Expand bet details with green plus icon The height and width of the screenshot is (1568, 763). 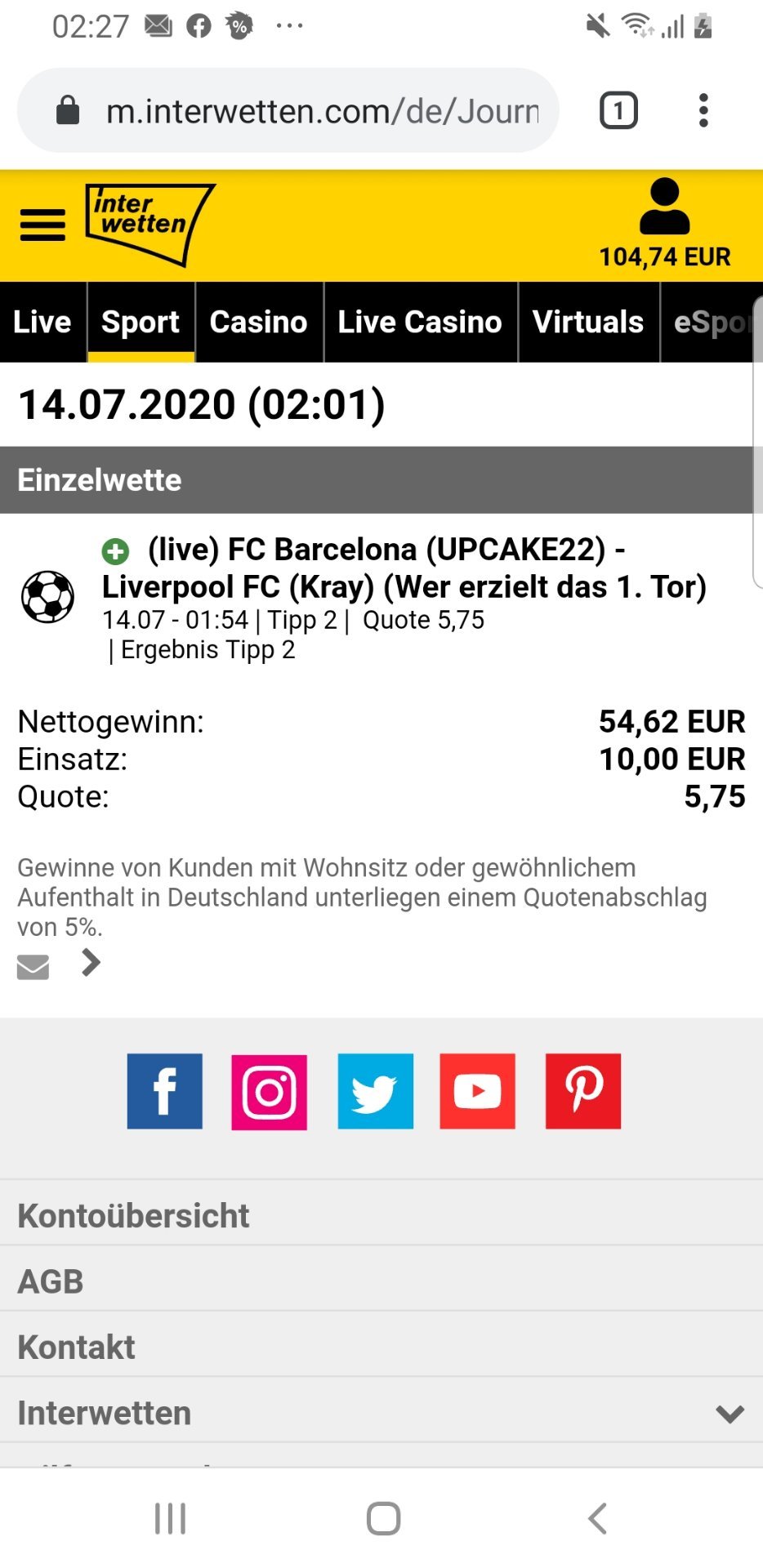[115, 551]
